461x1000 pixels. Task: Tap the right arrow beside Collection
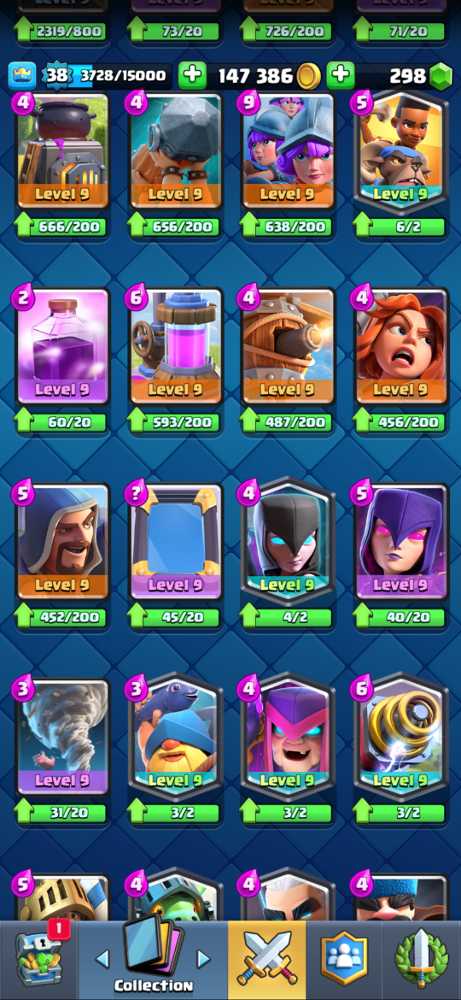203,958
